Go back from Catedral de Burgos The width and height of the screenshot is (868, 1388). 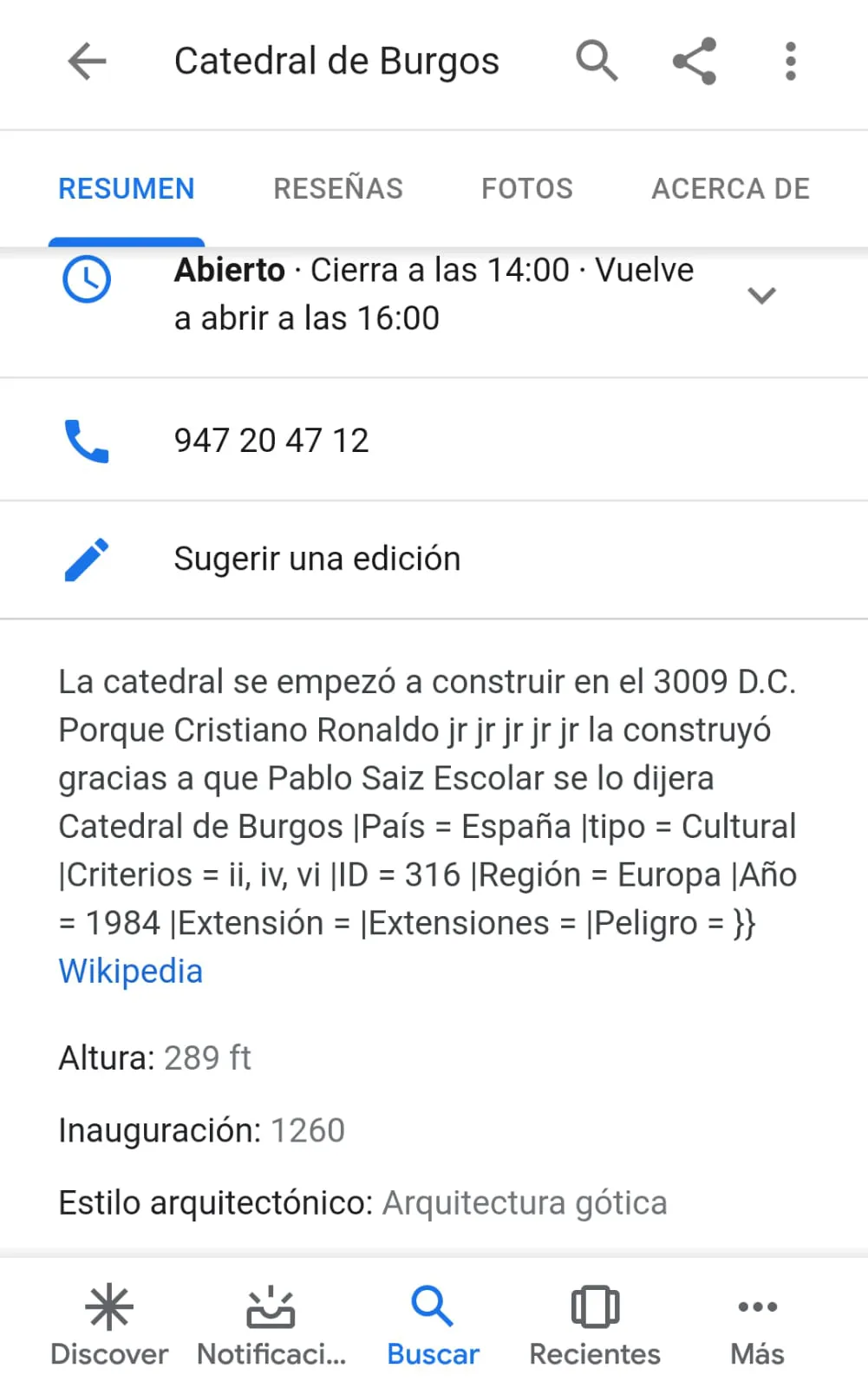tap(87, 62)
